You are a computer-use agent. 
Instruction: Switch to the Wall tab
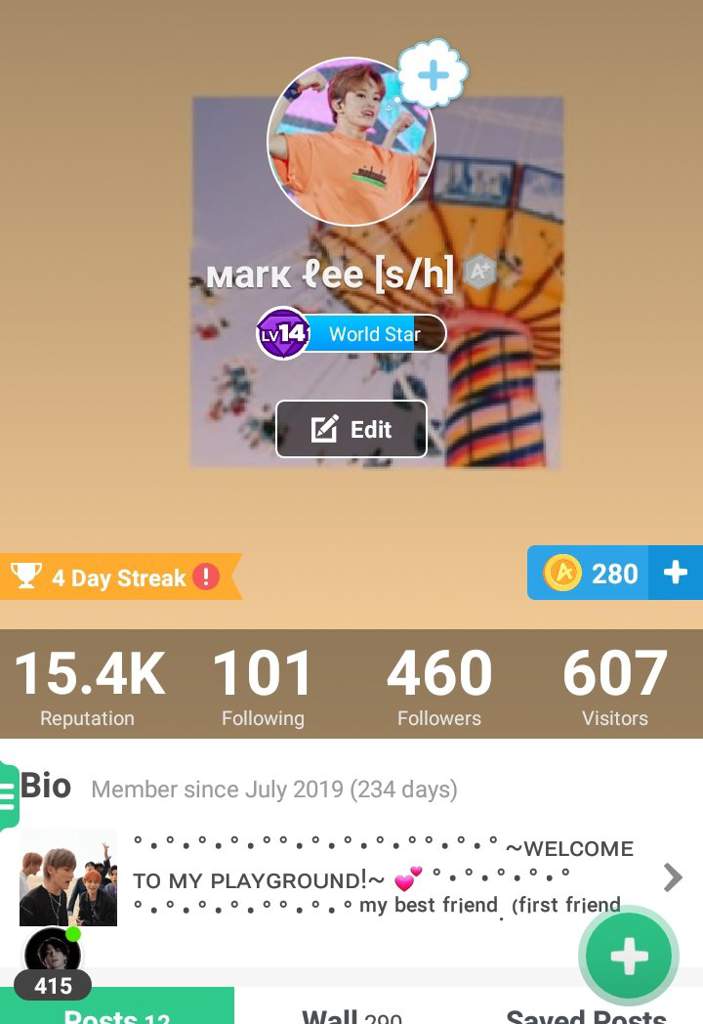(x=351, y=1012)
